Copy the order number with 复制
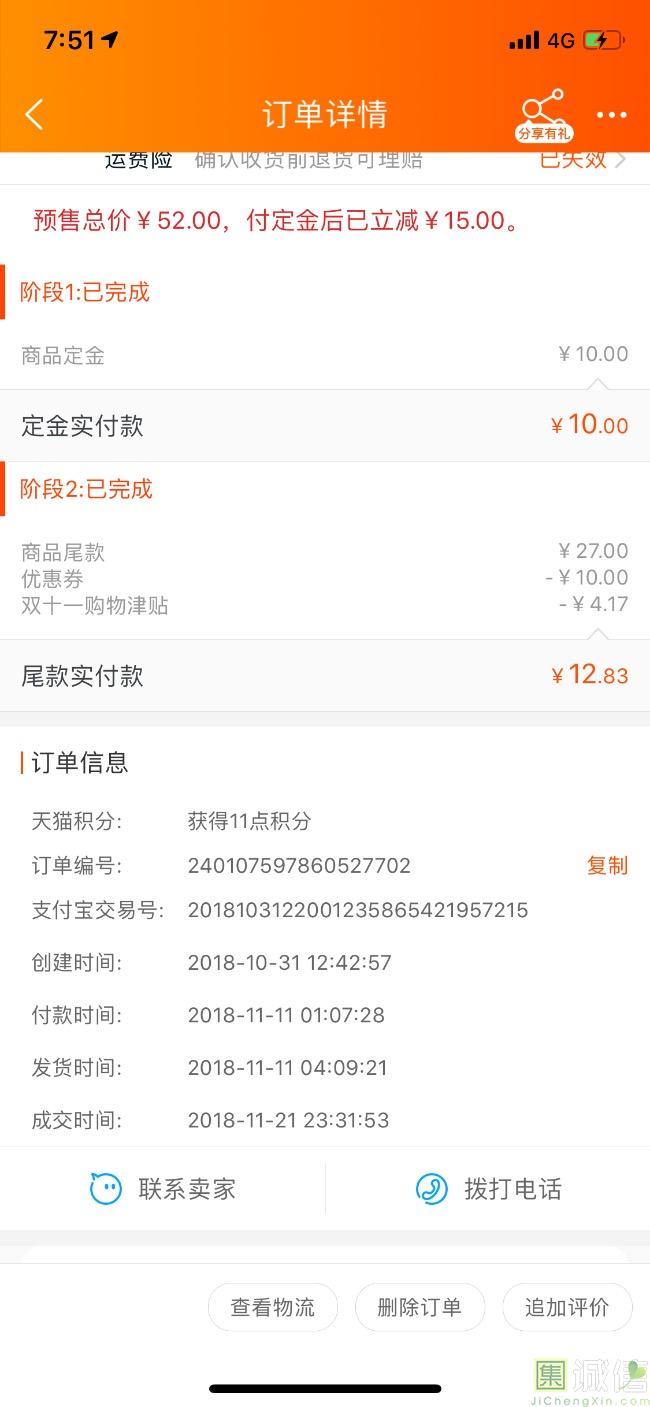Screen dimensions: 650x1407 point(607,866)
